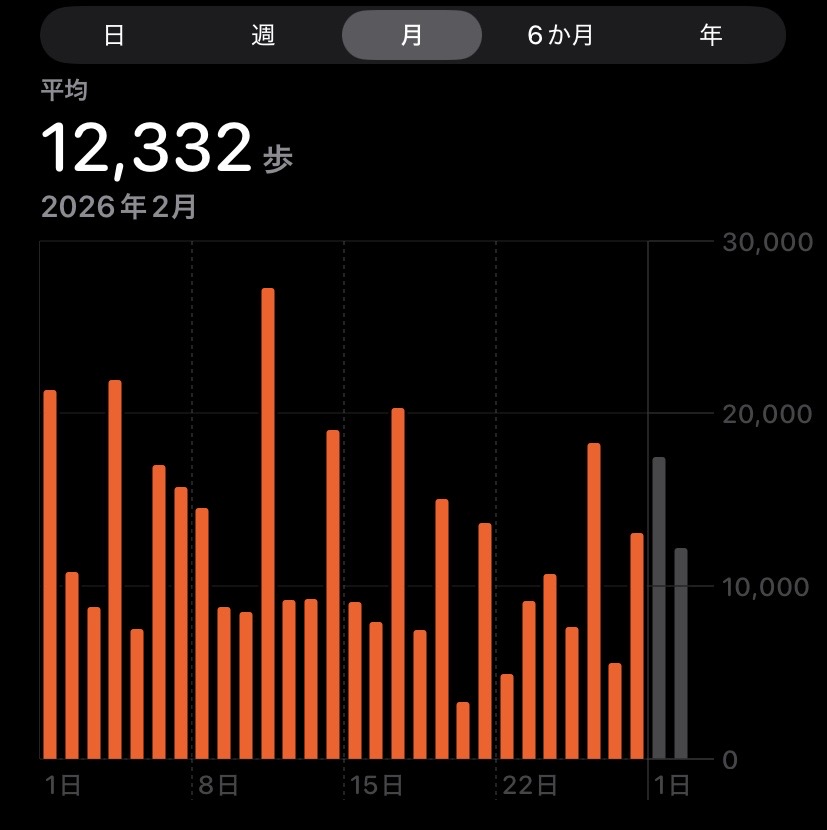Show the 6か月 (six months) chart
Image resolution: width=827 pixels, height=830 pixels.
[x=560, y=36]
